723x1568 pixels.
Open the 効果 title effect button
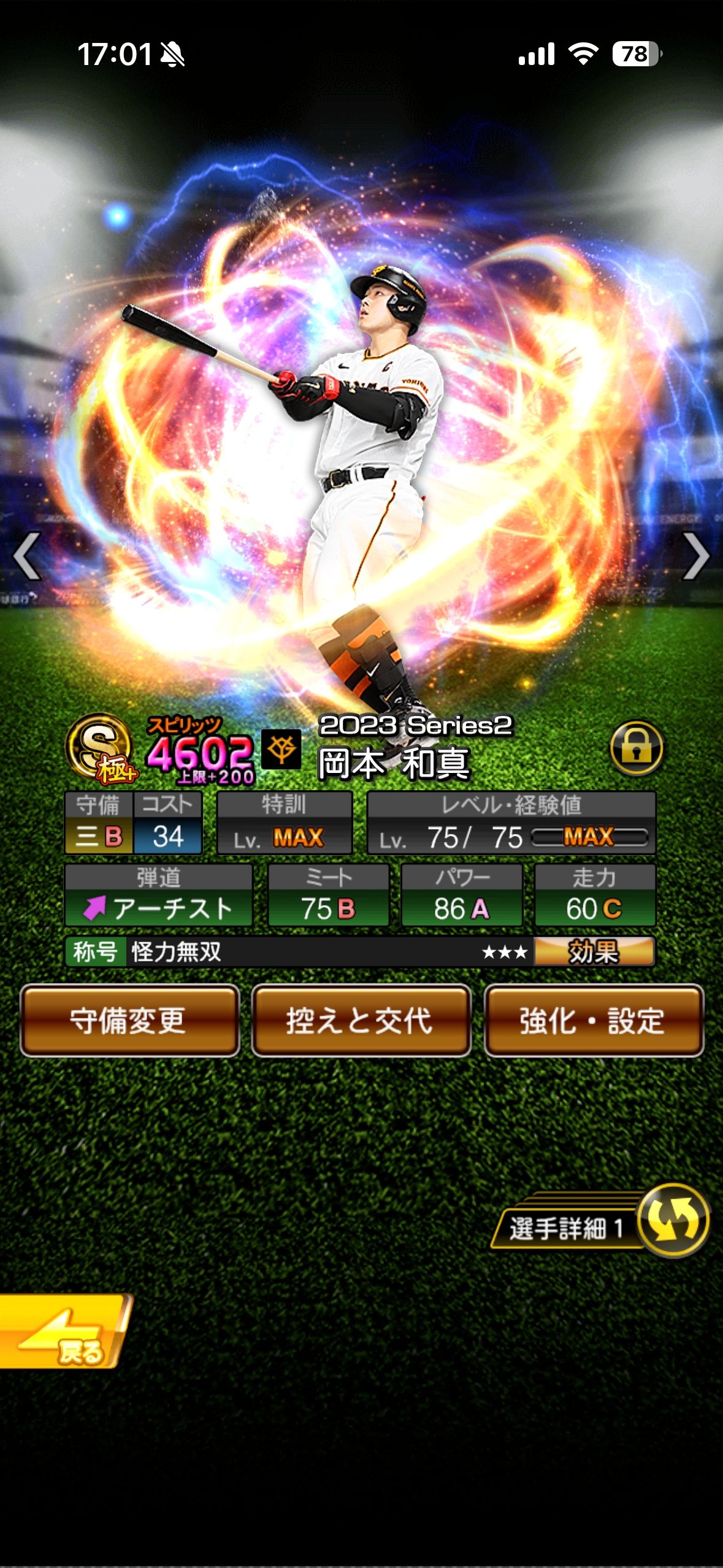tap(593, 951)
